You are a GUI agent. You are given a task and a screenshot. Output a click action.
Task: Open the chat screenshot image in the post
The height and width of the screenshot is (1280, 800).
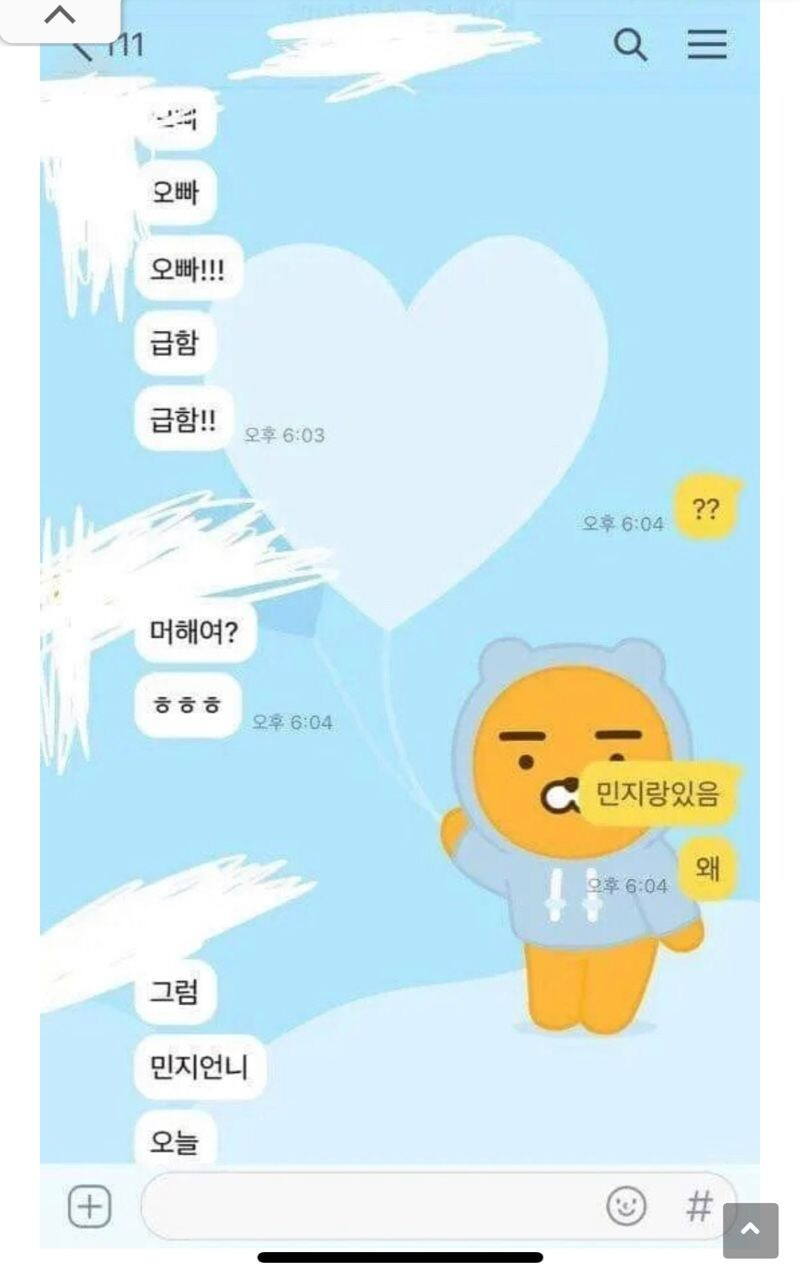[400, 620]
